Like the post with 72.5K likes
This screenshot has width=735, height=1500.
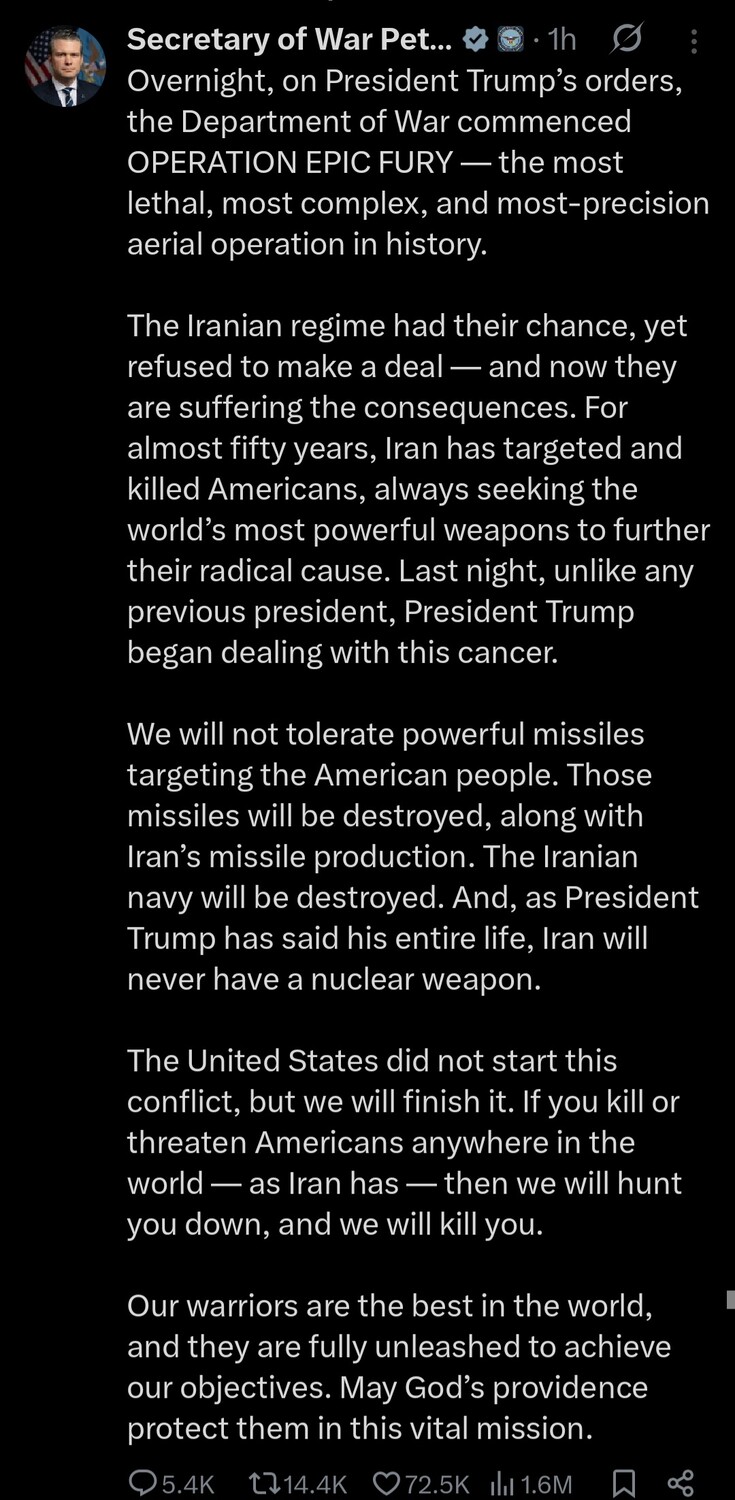tap(385, 1482)
